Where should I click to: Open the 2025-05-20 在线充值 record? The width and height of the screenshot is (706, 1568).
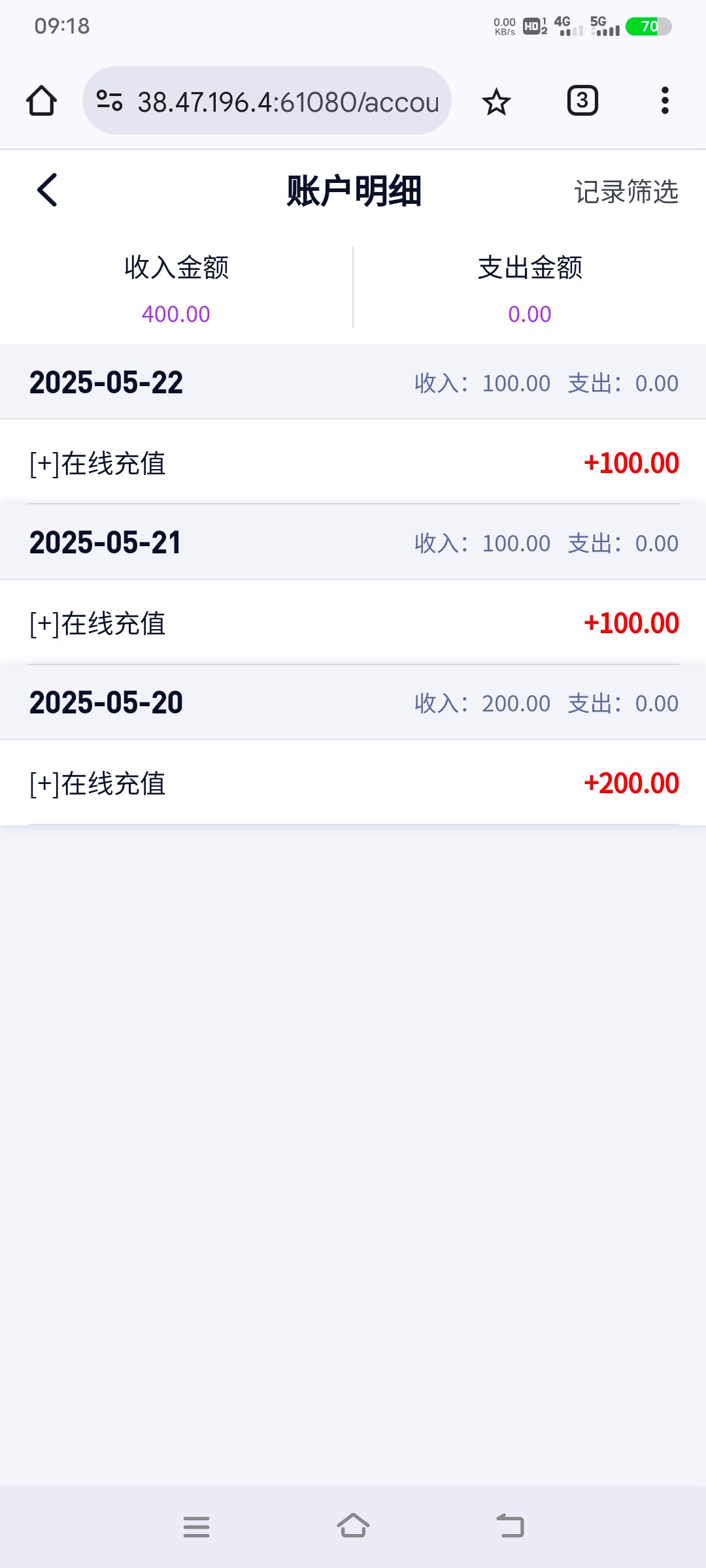point(353,783)
